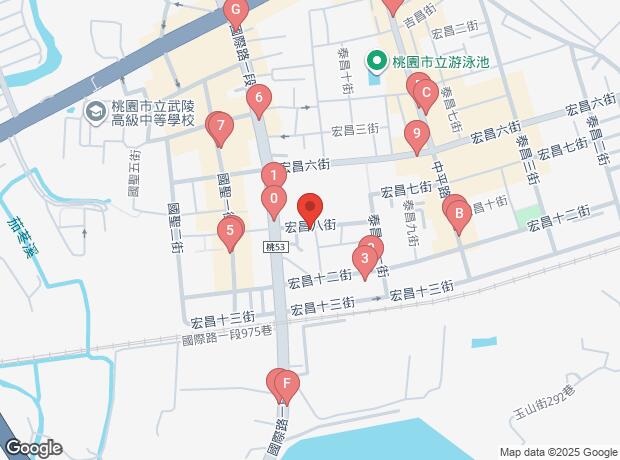Tap the map pin numbered 6
Screen dimensions: 620x460
[259, 99]
